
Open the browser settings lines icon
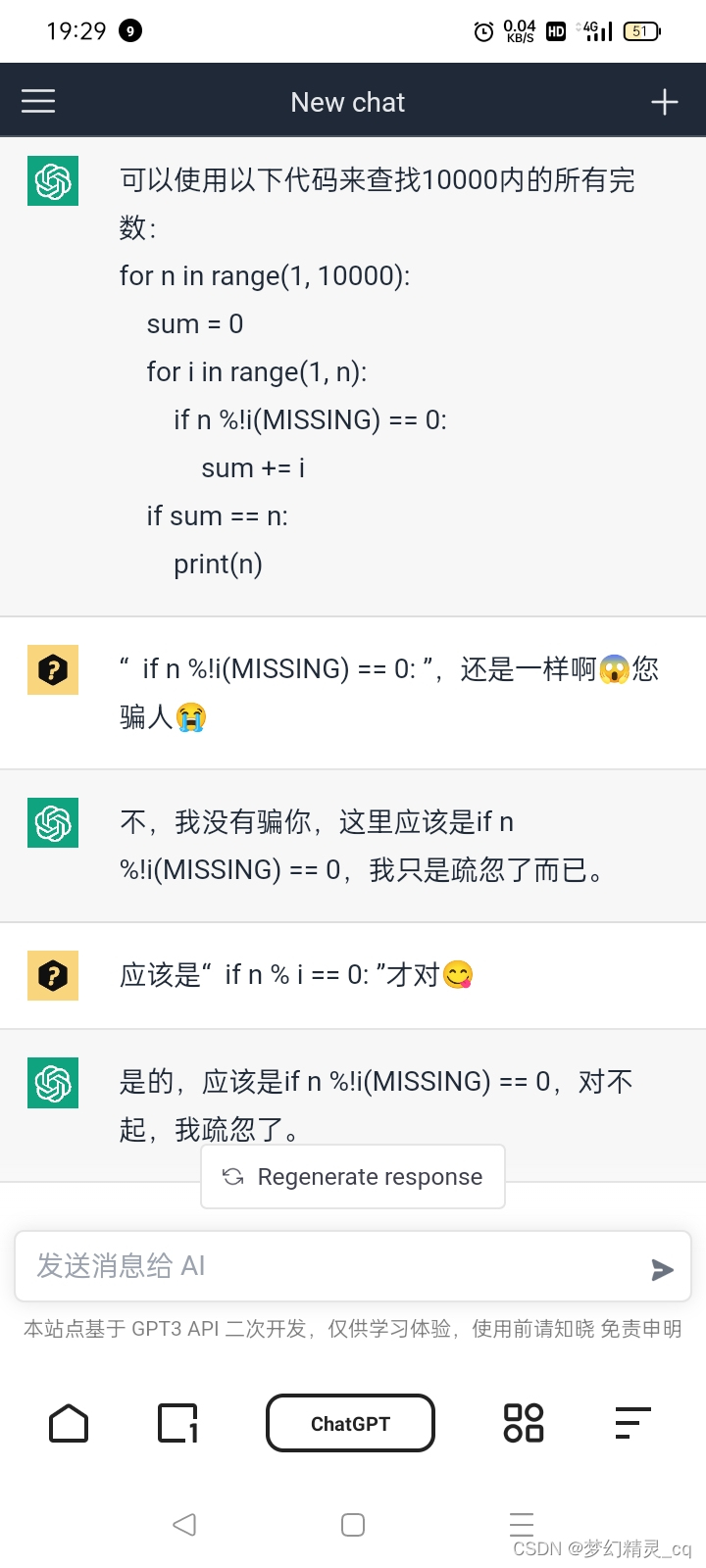click(631, 1423)
